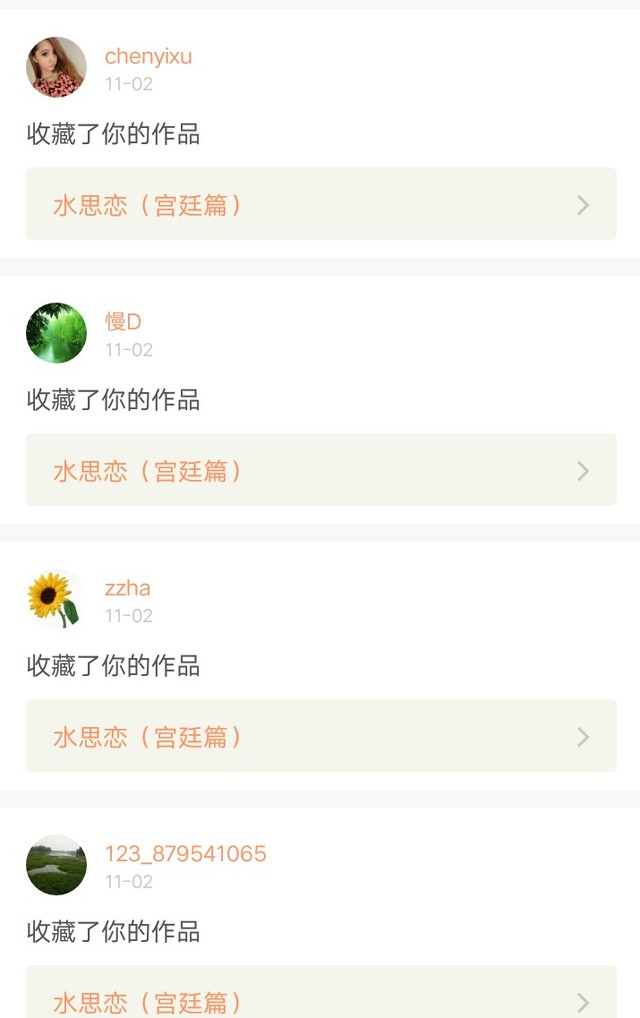Image resolution: width=640 pixels, height=1018 pixels.
Task: Open the user name 慢D
Action: [123, 322]
